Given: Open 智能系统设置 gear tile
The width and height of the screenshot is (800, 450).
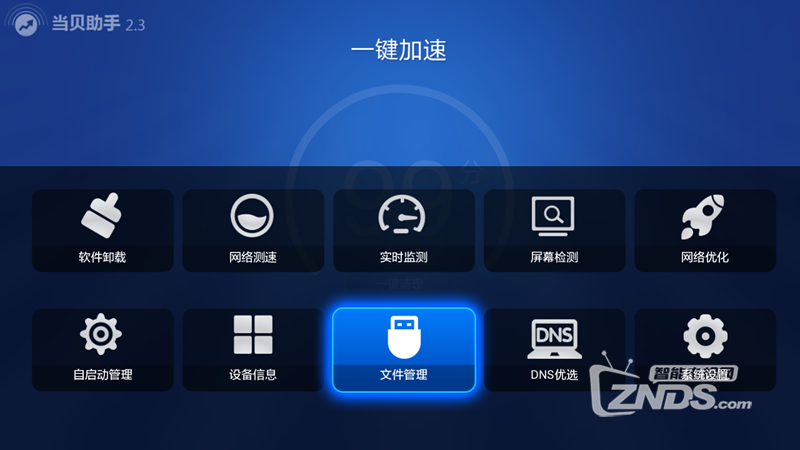Looking at the screenshot, I should [705, 349].
